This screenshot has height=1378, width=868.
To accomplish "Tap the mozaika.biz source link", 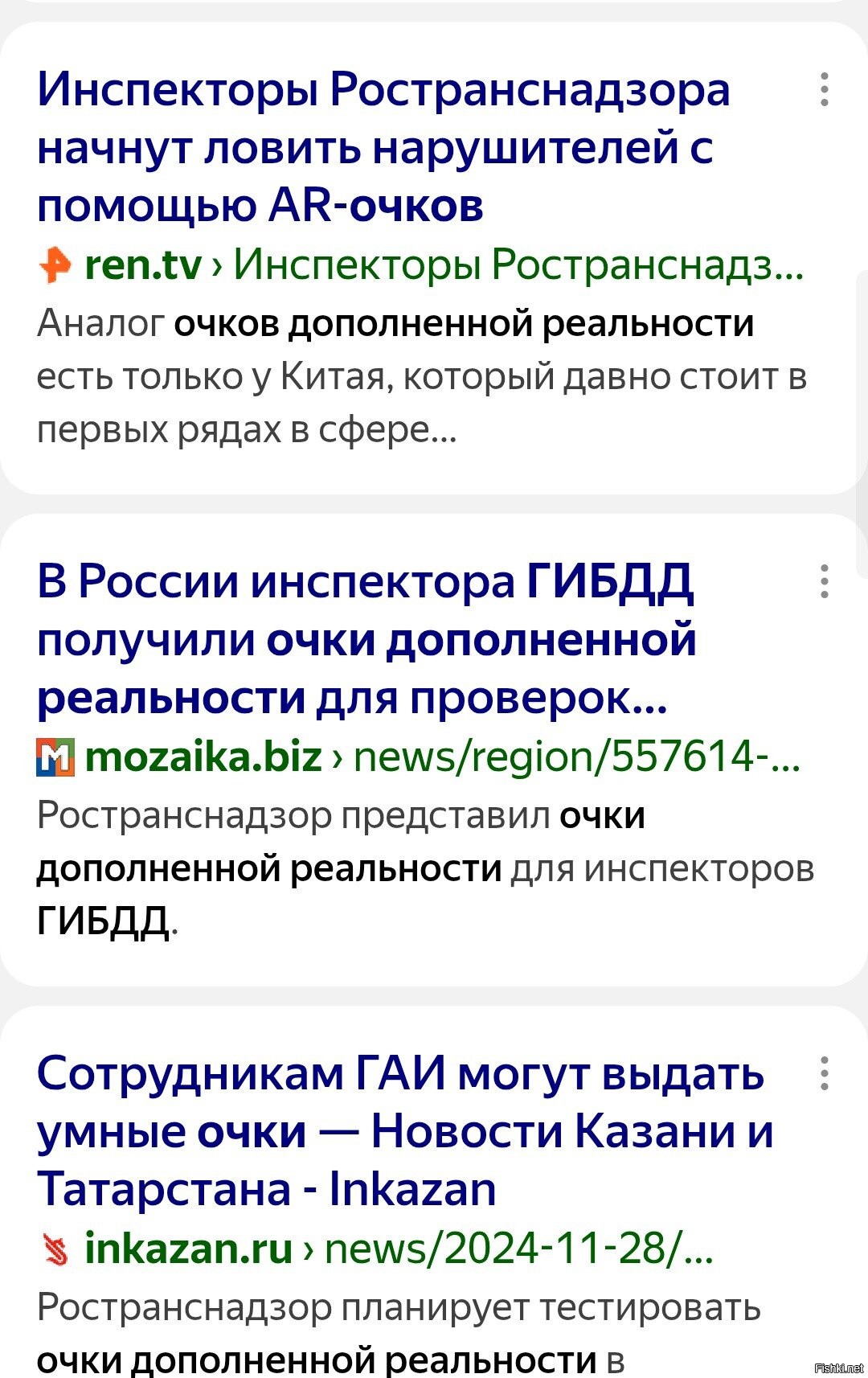I will point(203,757).
